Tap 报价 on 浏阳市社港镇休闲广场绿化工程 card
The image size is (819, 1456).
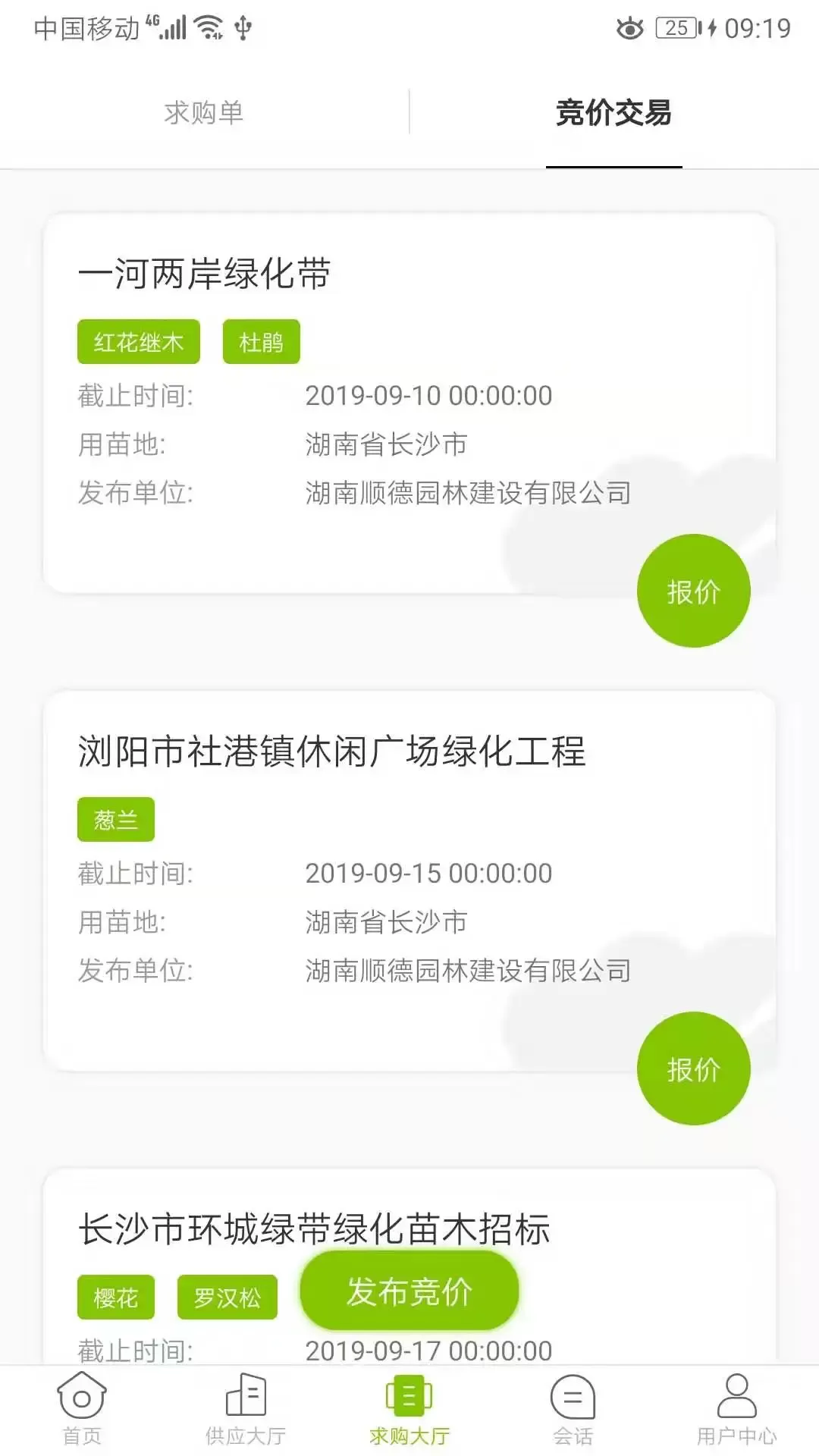(693, 1068)
